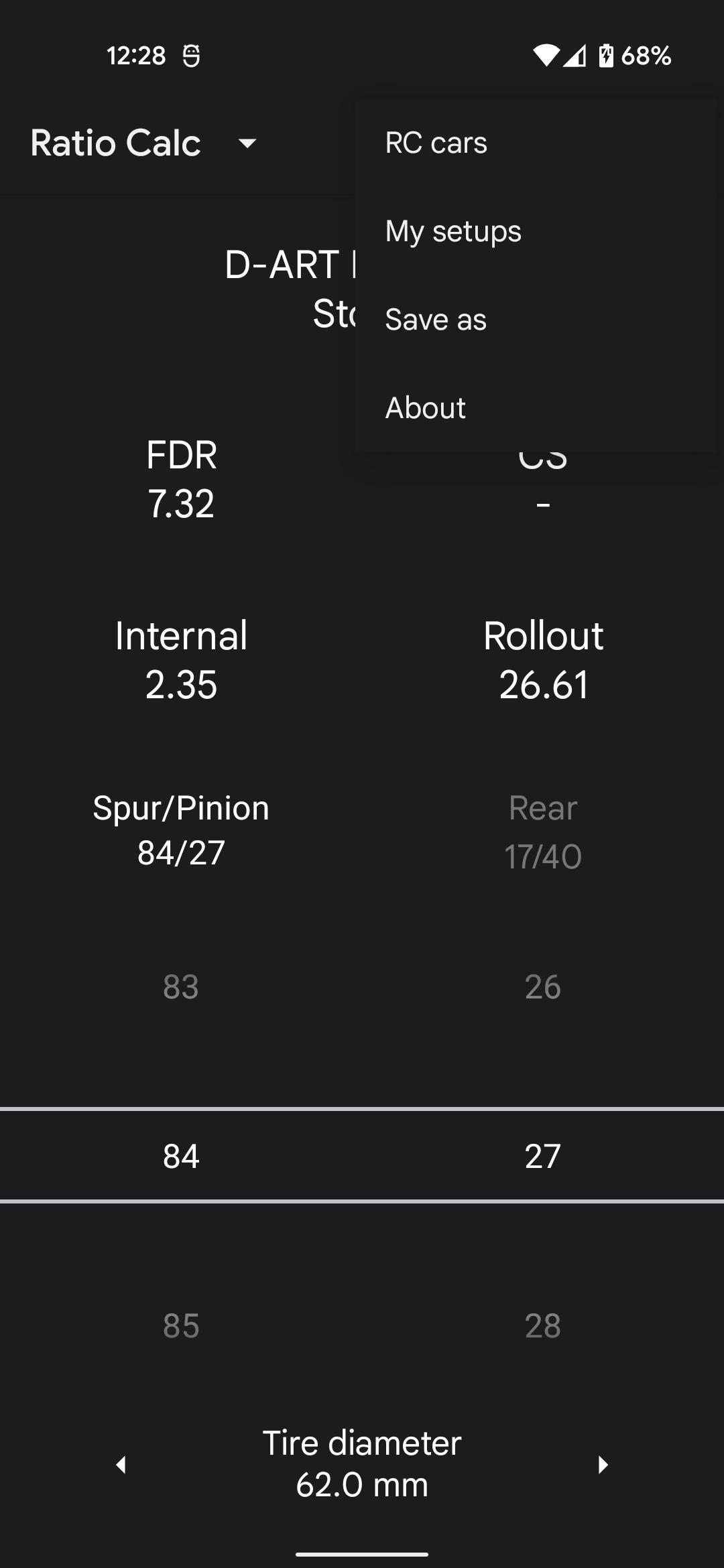
Task: Tap the Android notification icon near the clock
Action: 193,55
